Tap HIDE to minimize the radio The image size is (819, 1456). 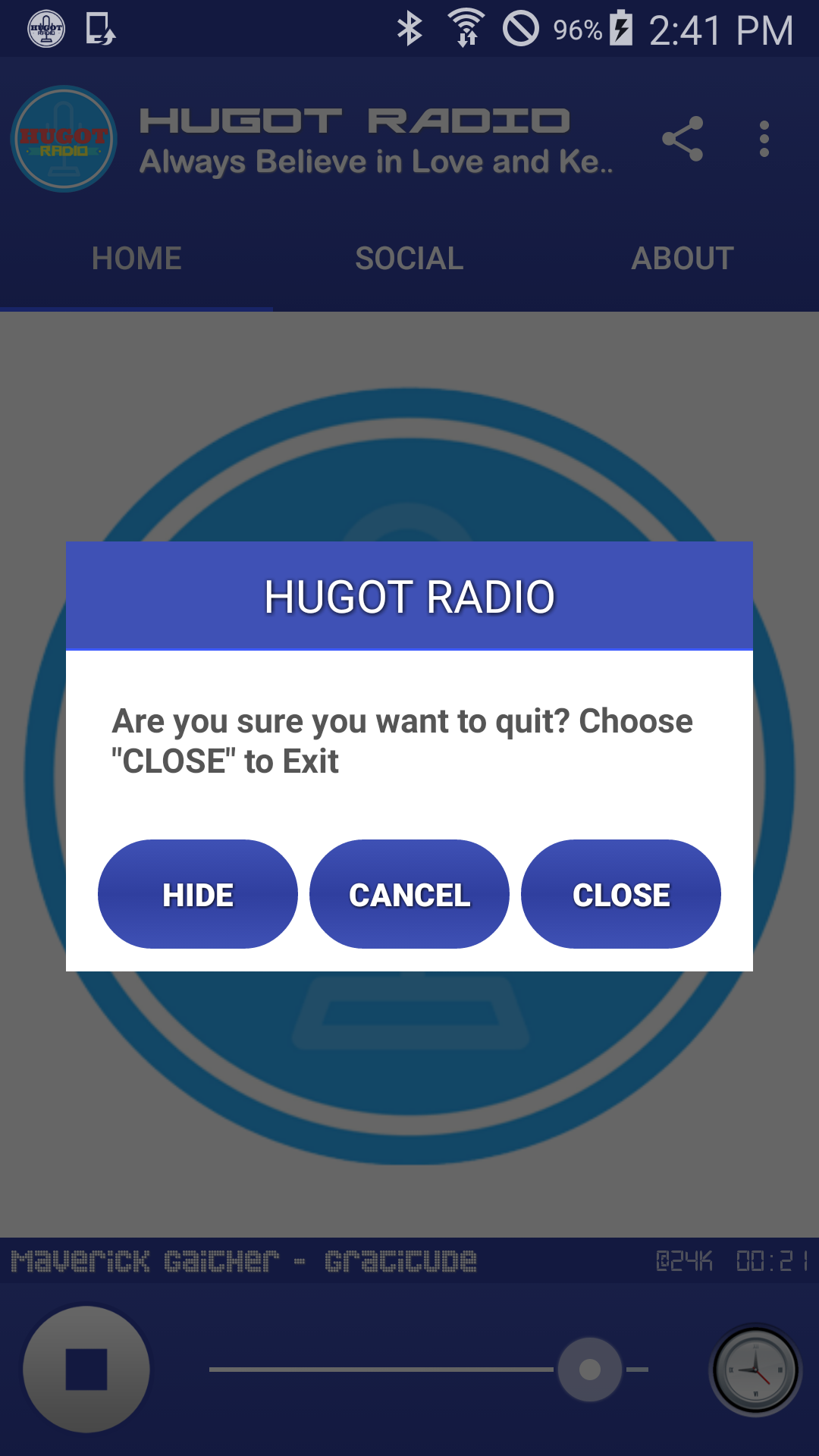198,894
